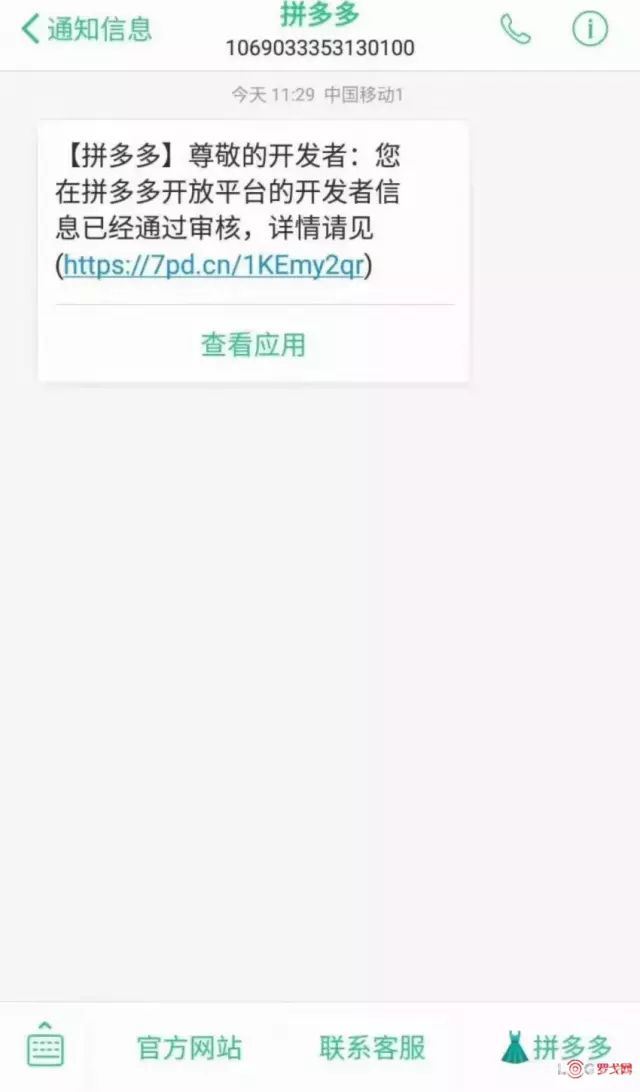Tap 联系客服 to contact support
640x1092 pixels.
[x=372, y=1048]
